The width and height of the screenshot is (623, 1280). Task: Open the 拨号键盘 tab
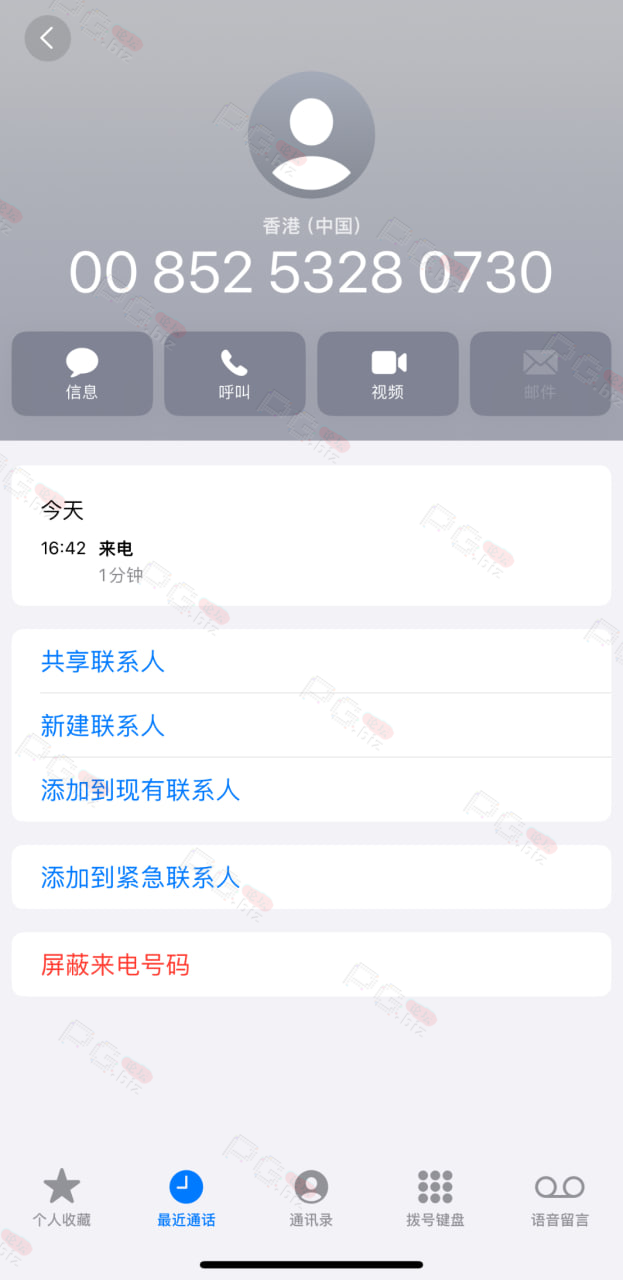pos(435,1198)
